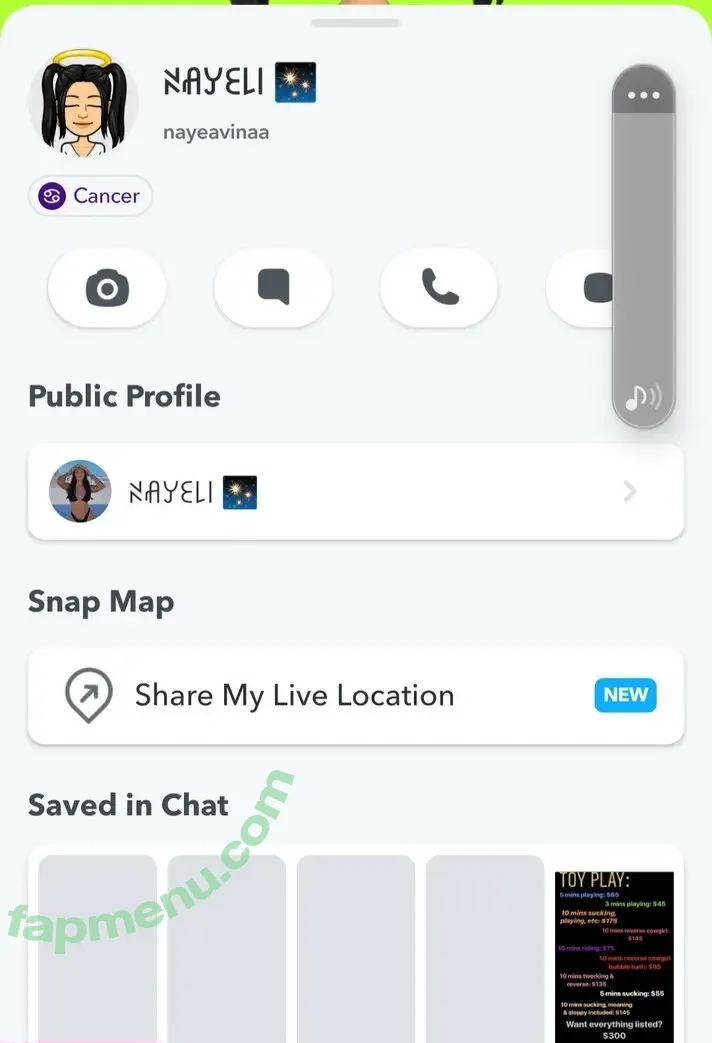Tap Share My Live Location

tap(355, 696)
